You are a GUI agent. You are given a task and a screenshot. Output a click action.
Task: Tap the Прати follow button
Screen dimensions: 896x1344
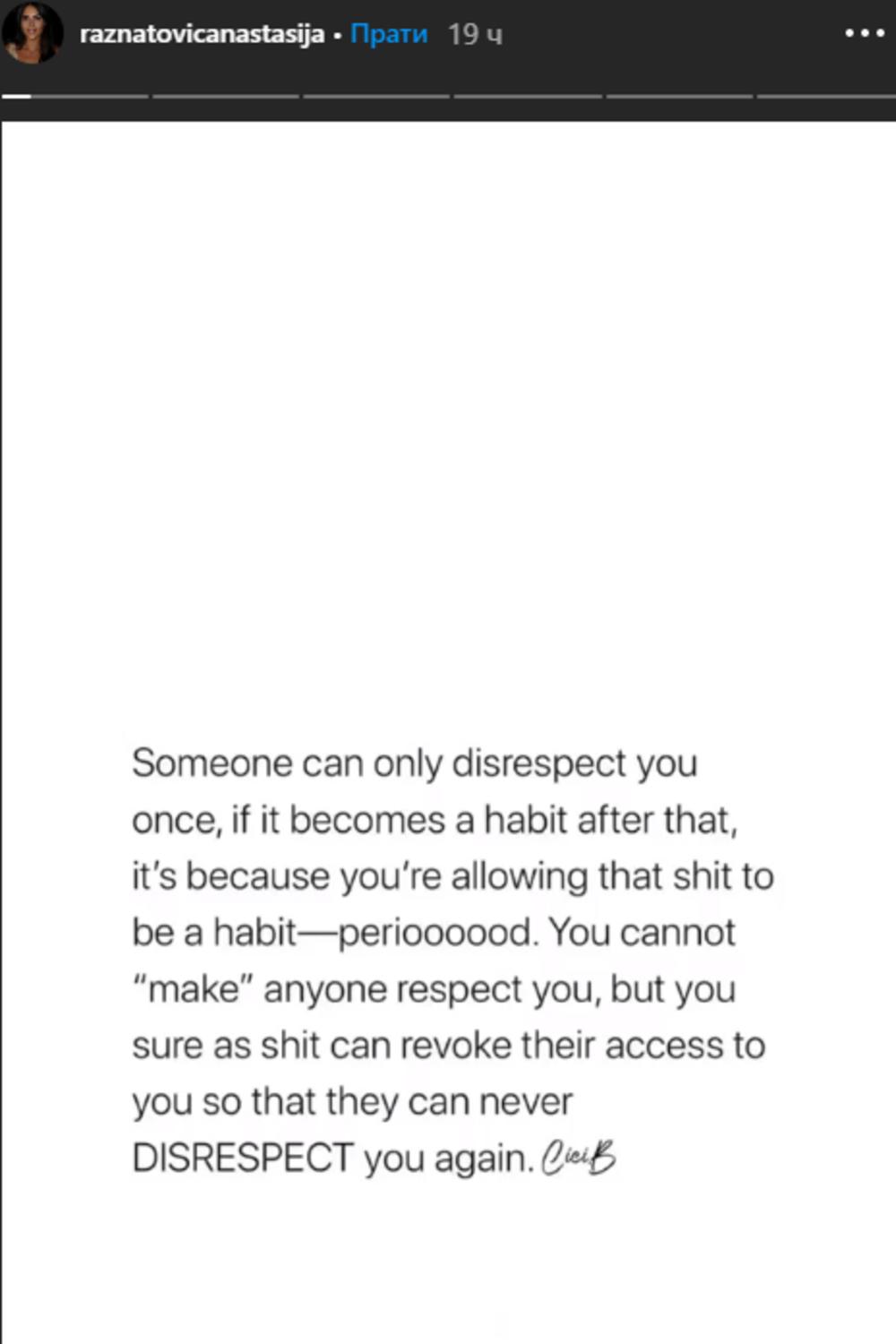pyautogui.click(x=389, y=35)
